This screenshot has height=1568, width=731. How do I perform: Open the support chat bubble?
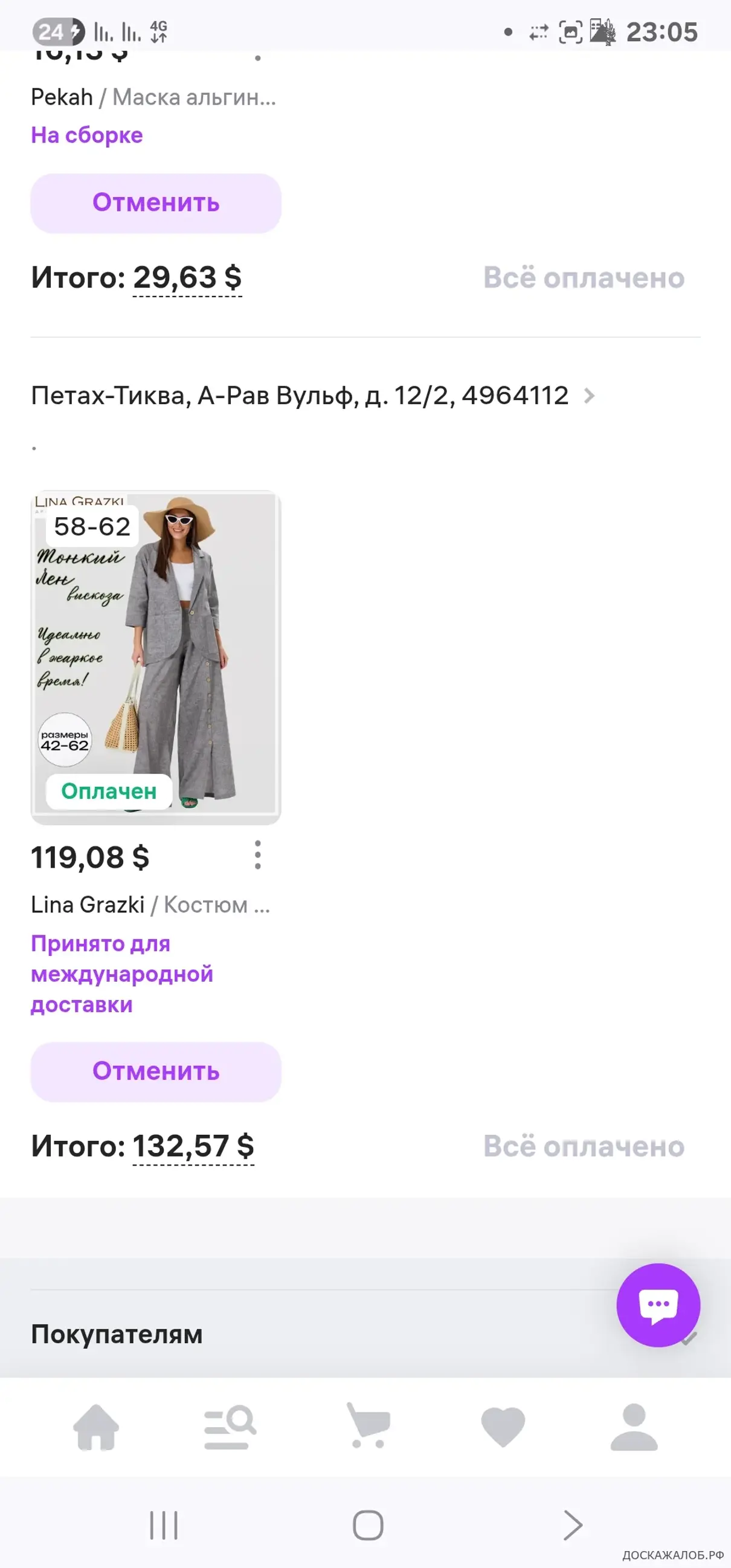coord(658,1305)
